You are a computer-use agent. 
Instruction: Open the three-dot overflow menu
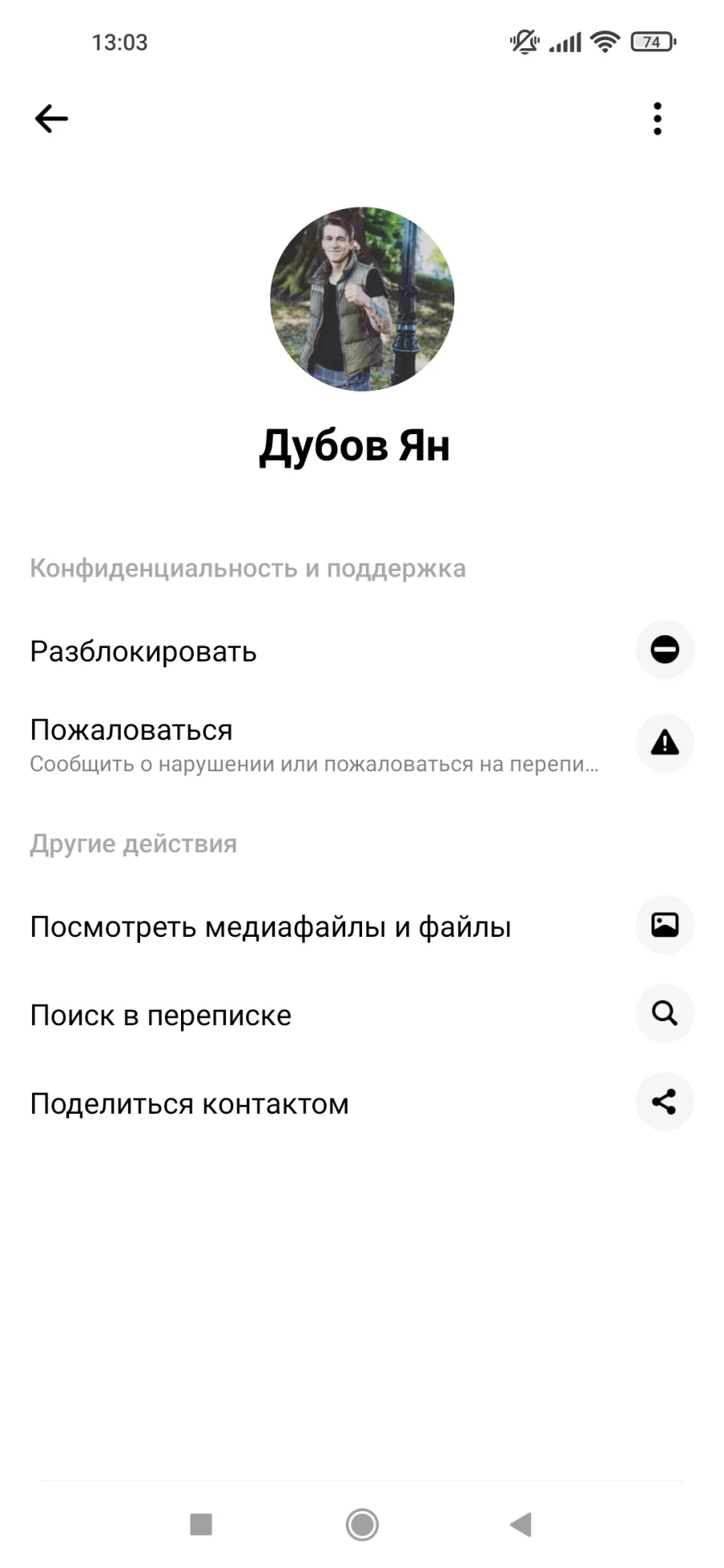[x=657, y=119]
